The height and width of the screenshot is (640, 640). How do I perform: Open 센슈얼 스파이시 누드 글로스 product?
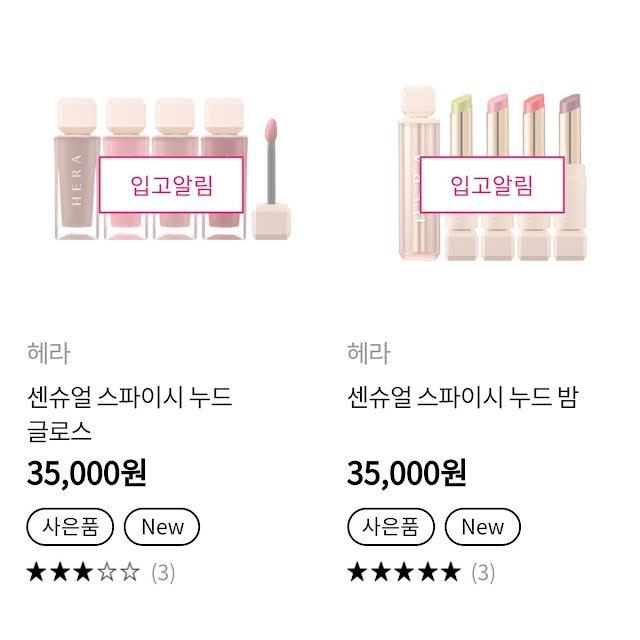pyautogui.click(x=129, y=414)
